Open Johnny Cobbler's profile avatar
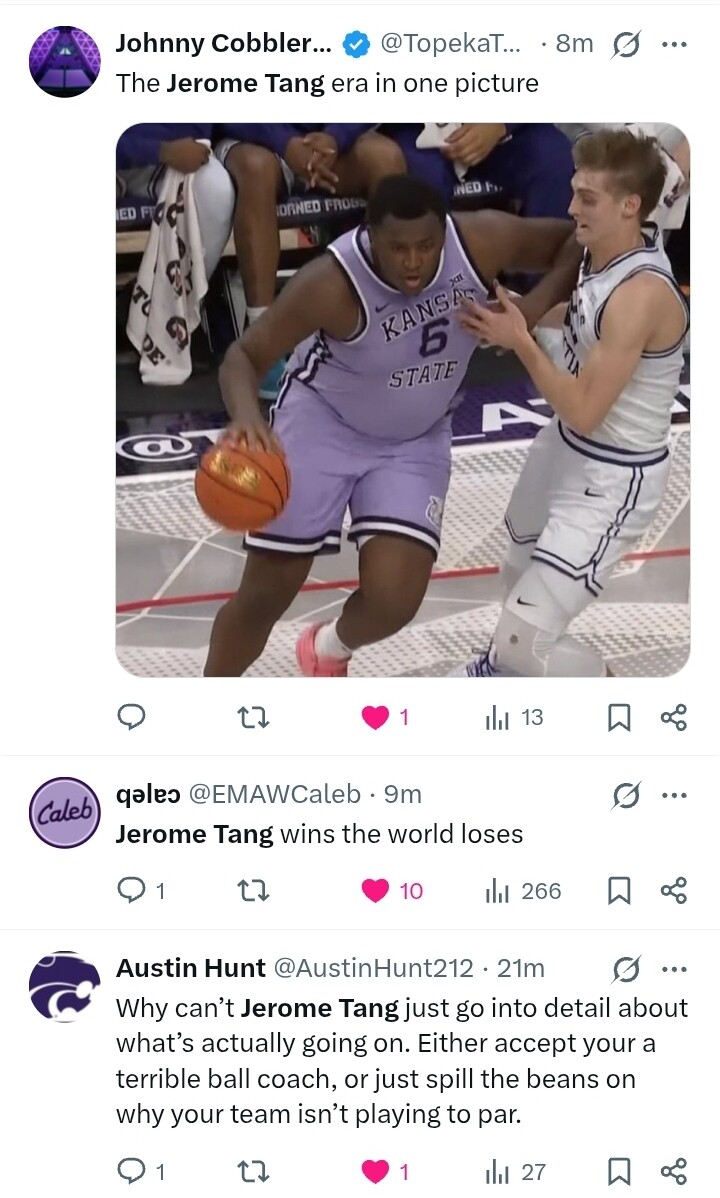The width and height of the screenshot is (720, 1198). [64, 62]
